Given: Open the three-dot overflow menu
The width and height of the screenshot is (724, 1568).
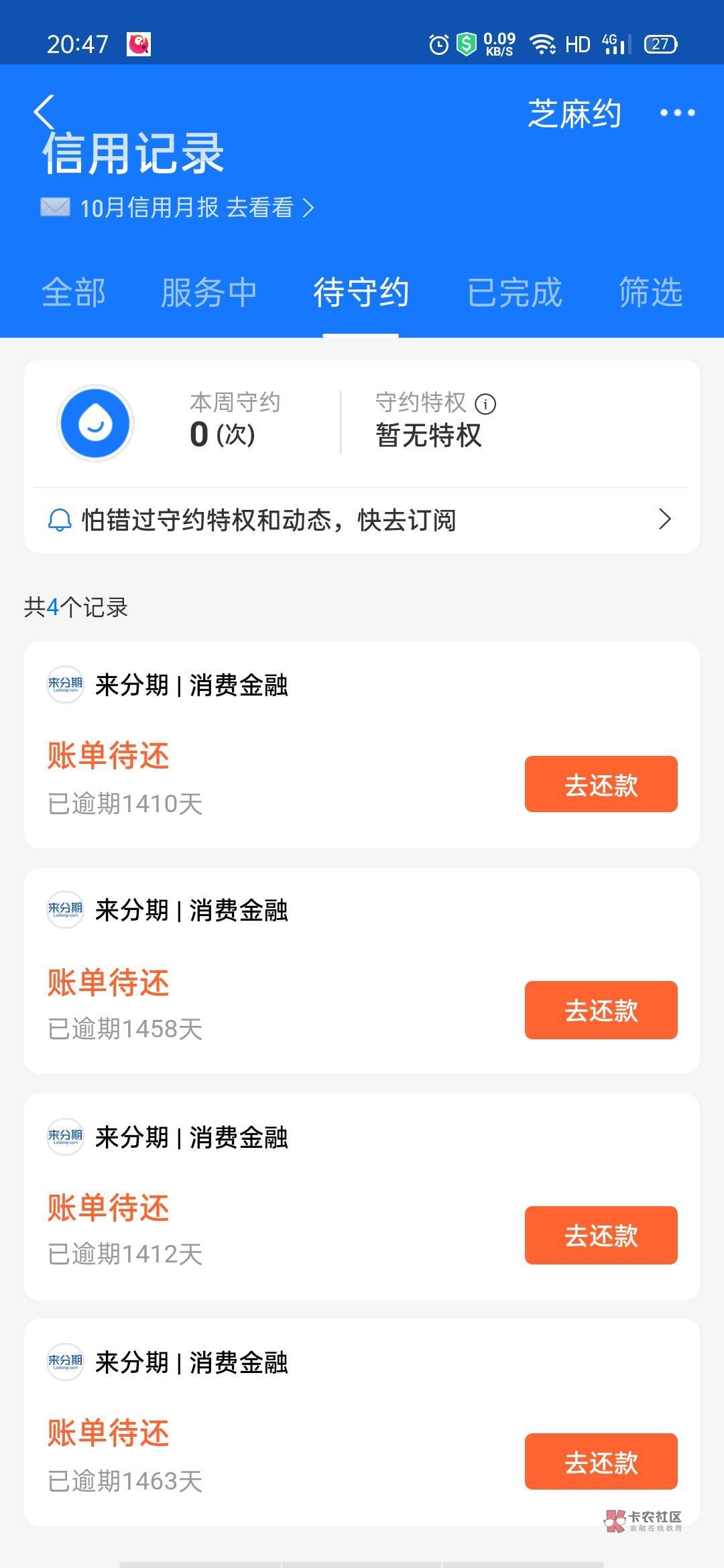Looking at the screenshot, I should click(677, 113).
